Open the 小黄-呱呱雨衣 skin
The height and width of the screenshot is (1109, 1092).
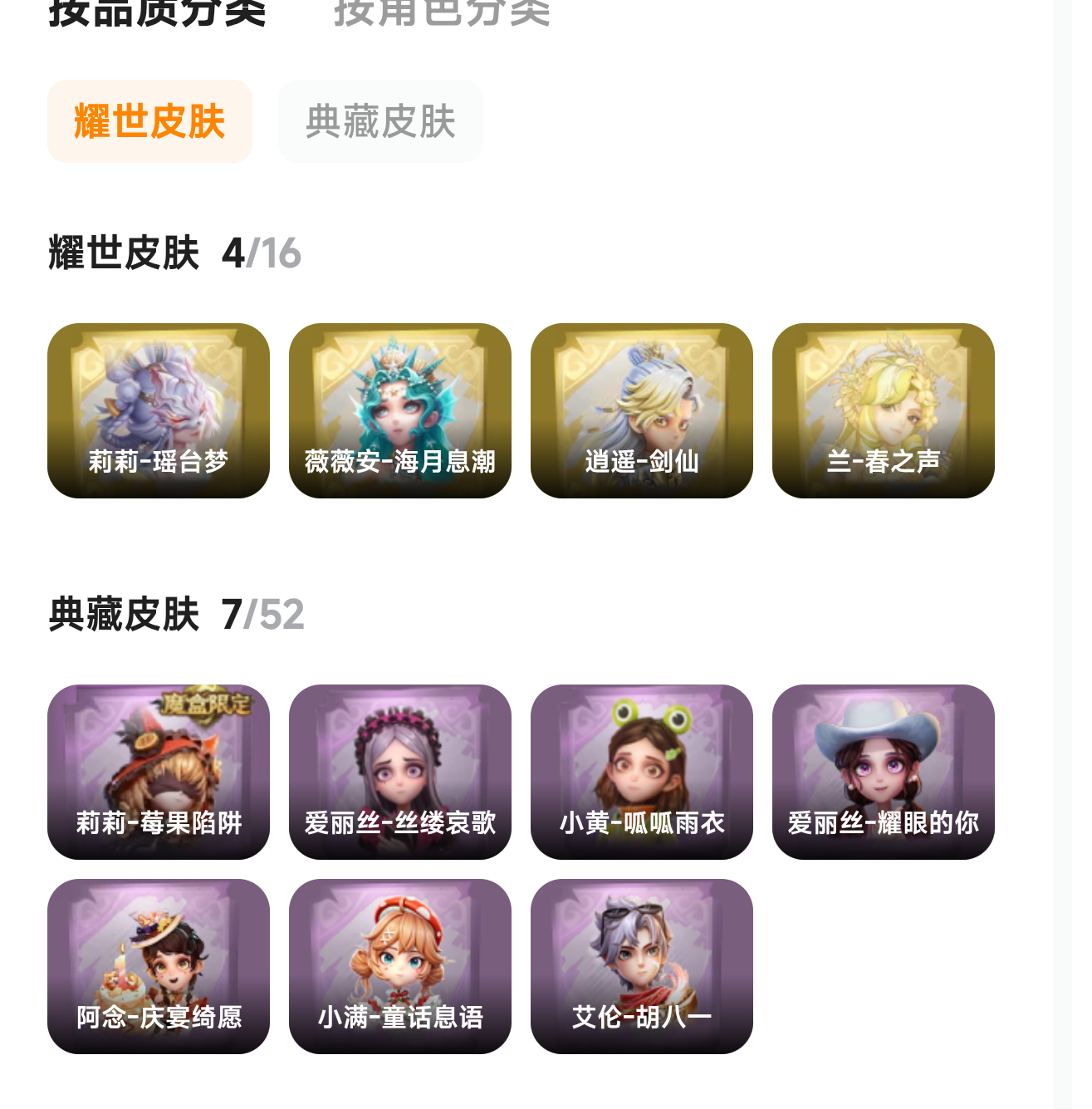click(x=642, y=772)
